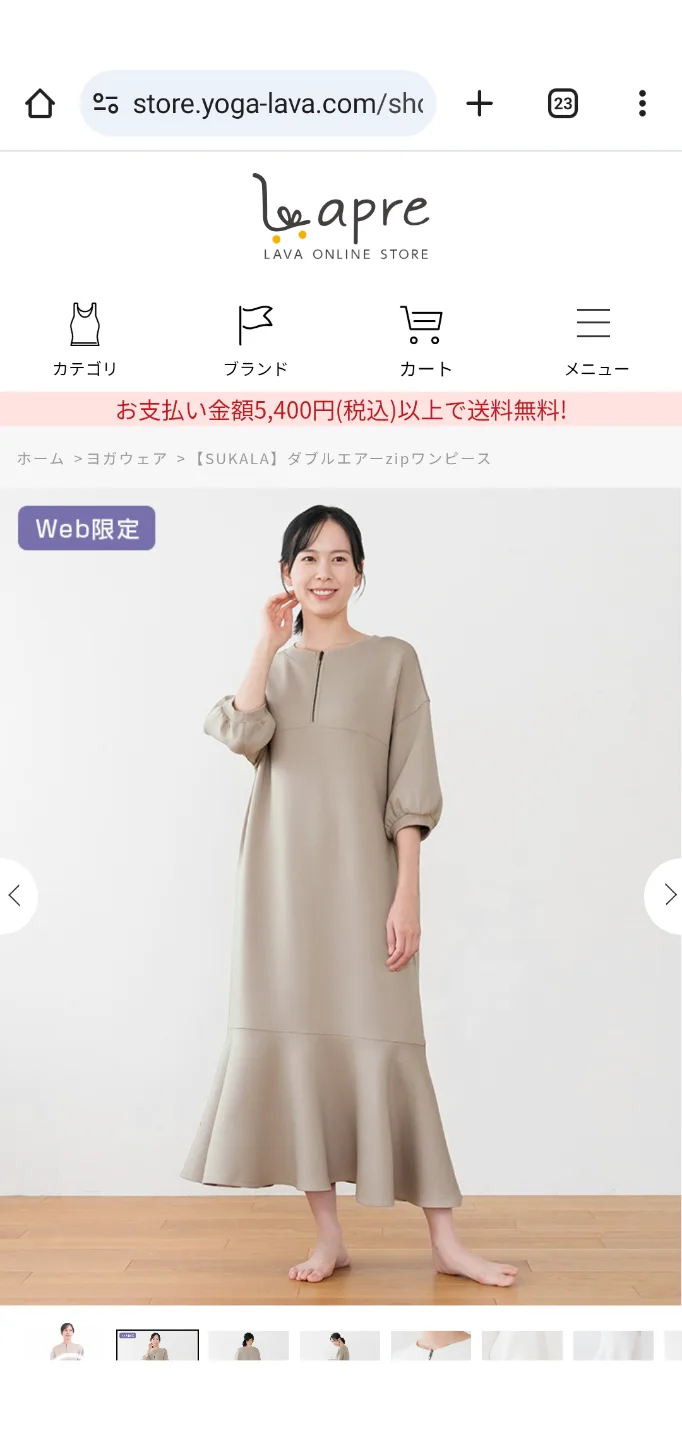Select the neckline zip close-up thumbnail
This screenshot has width=682, height=1440.
click(430, 1345)
